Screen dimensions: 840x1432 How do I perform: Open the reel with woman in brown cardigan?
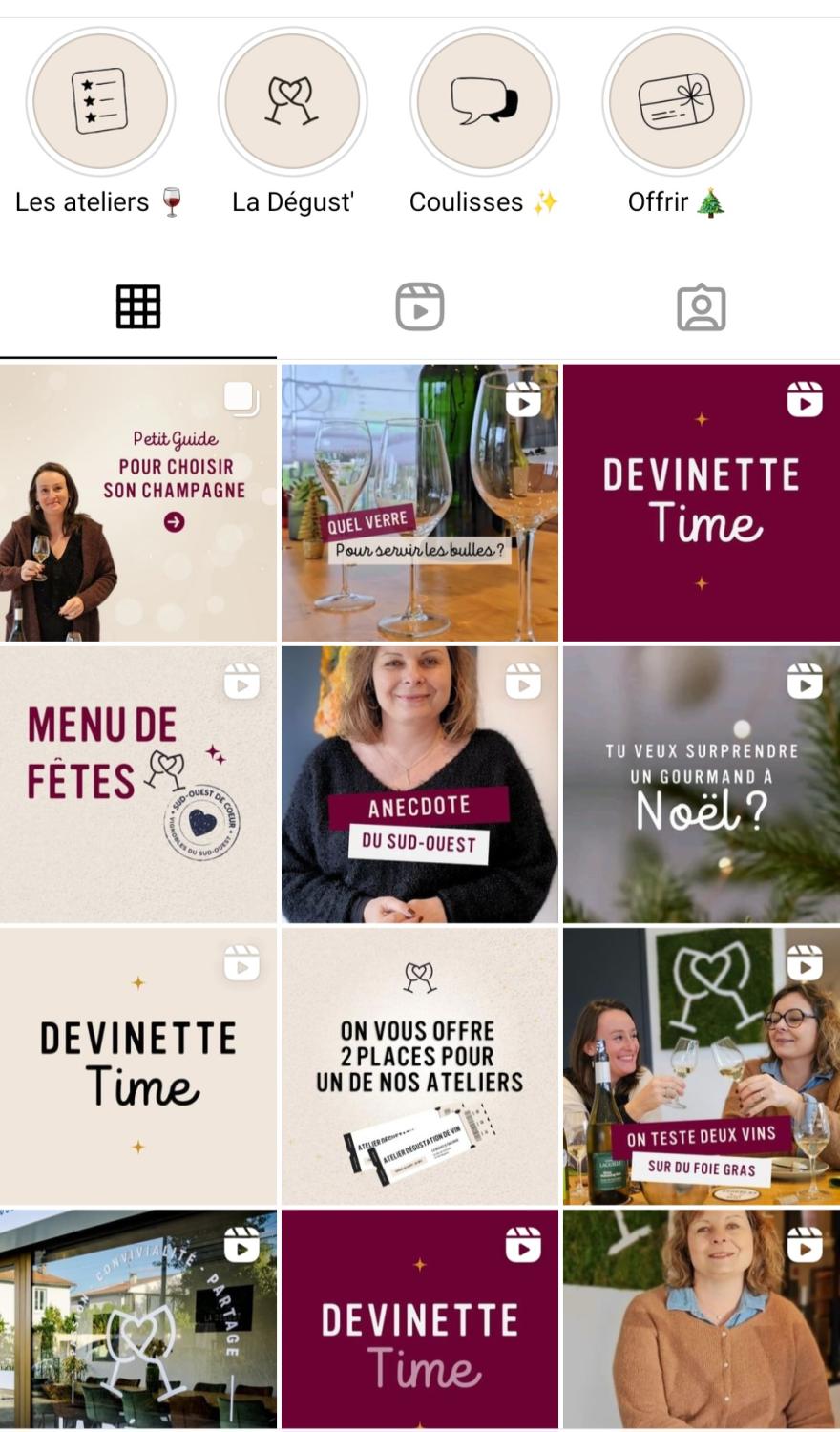tap(702, 1318)
